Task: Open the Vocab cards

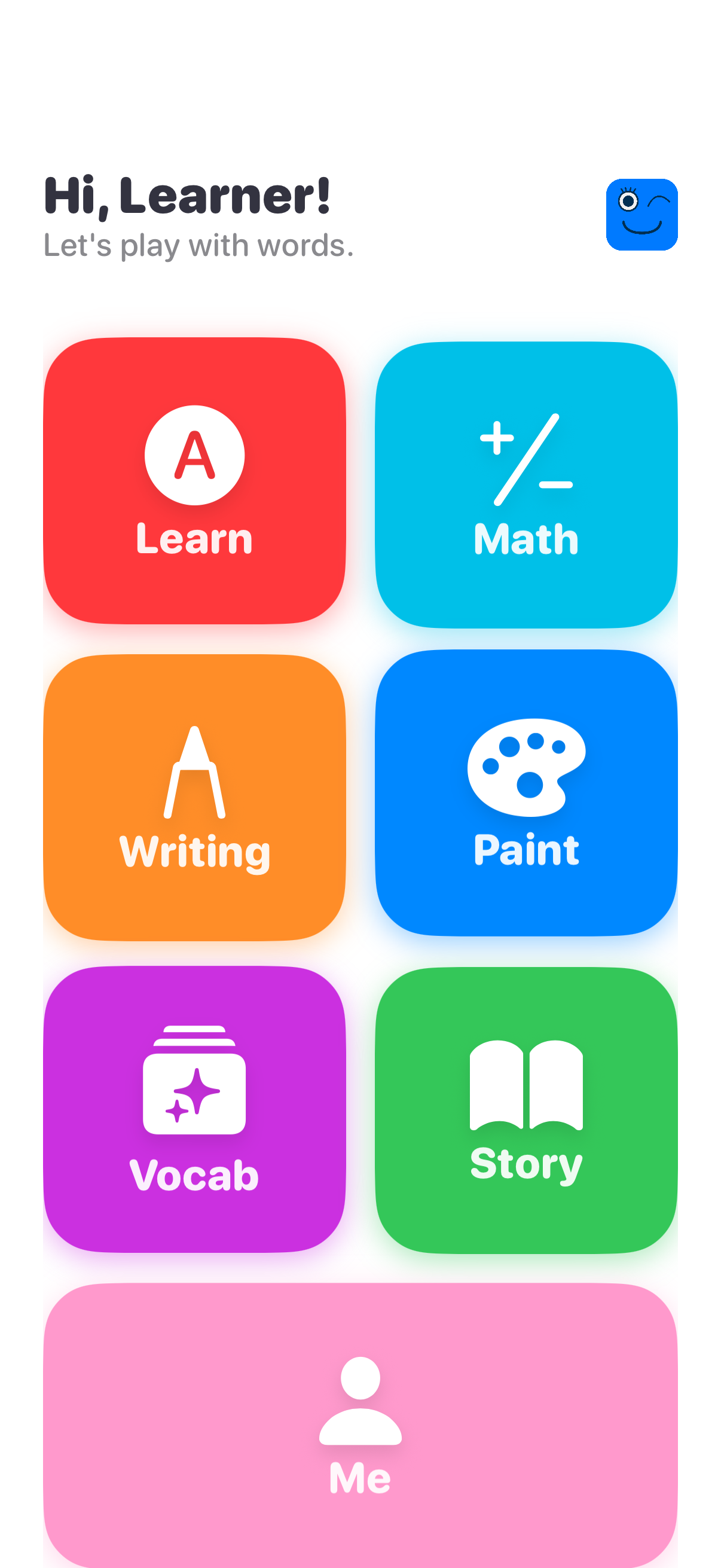Action: [x=195, y=1109]
